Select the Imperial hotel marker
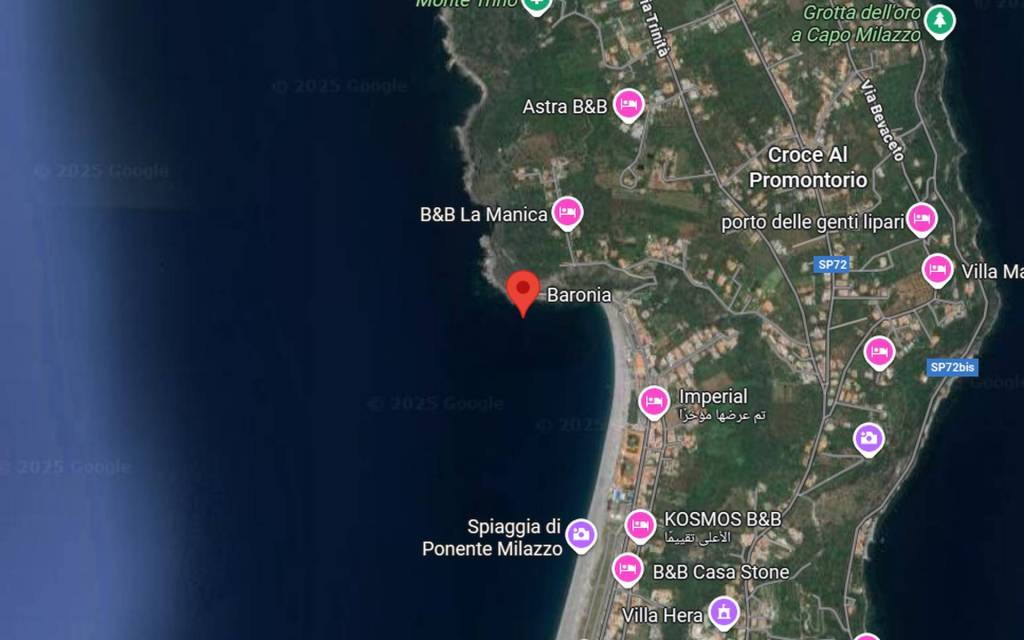The image size is (1024, 640). [654, 401]
